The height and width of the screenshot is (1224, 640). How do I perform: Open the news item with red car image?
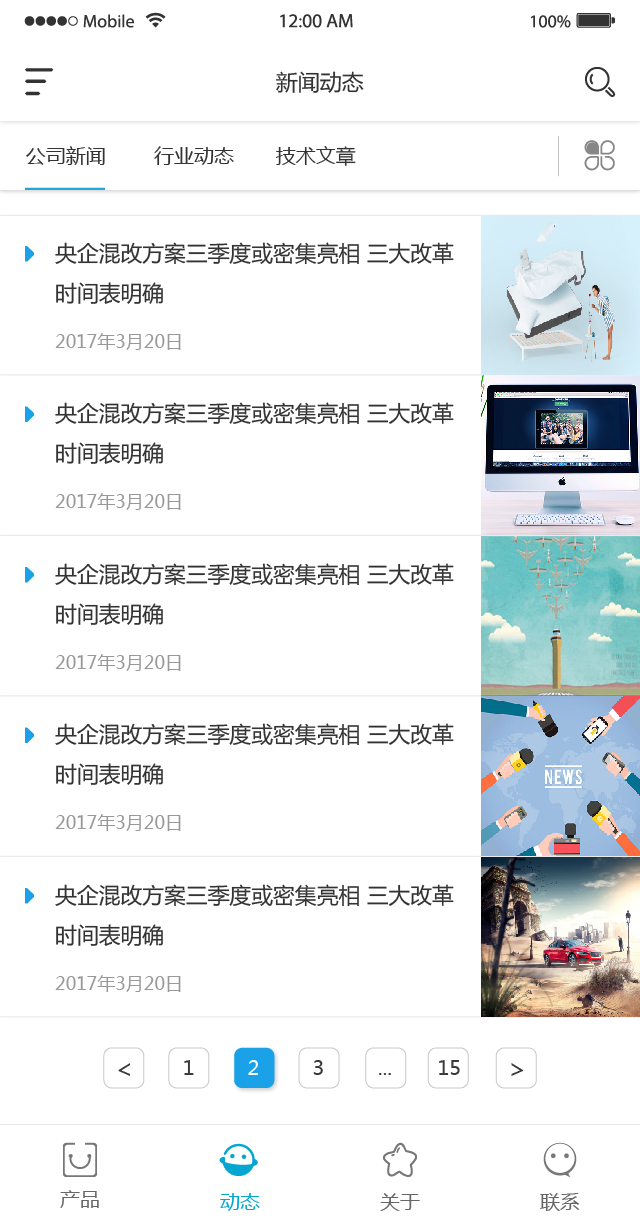tap(320, 937)
